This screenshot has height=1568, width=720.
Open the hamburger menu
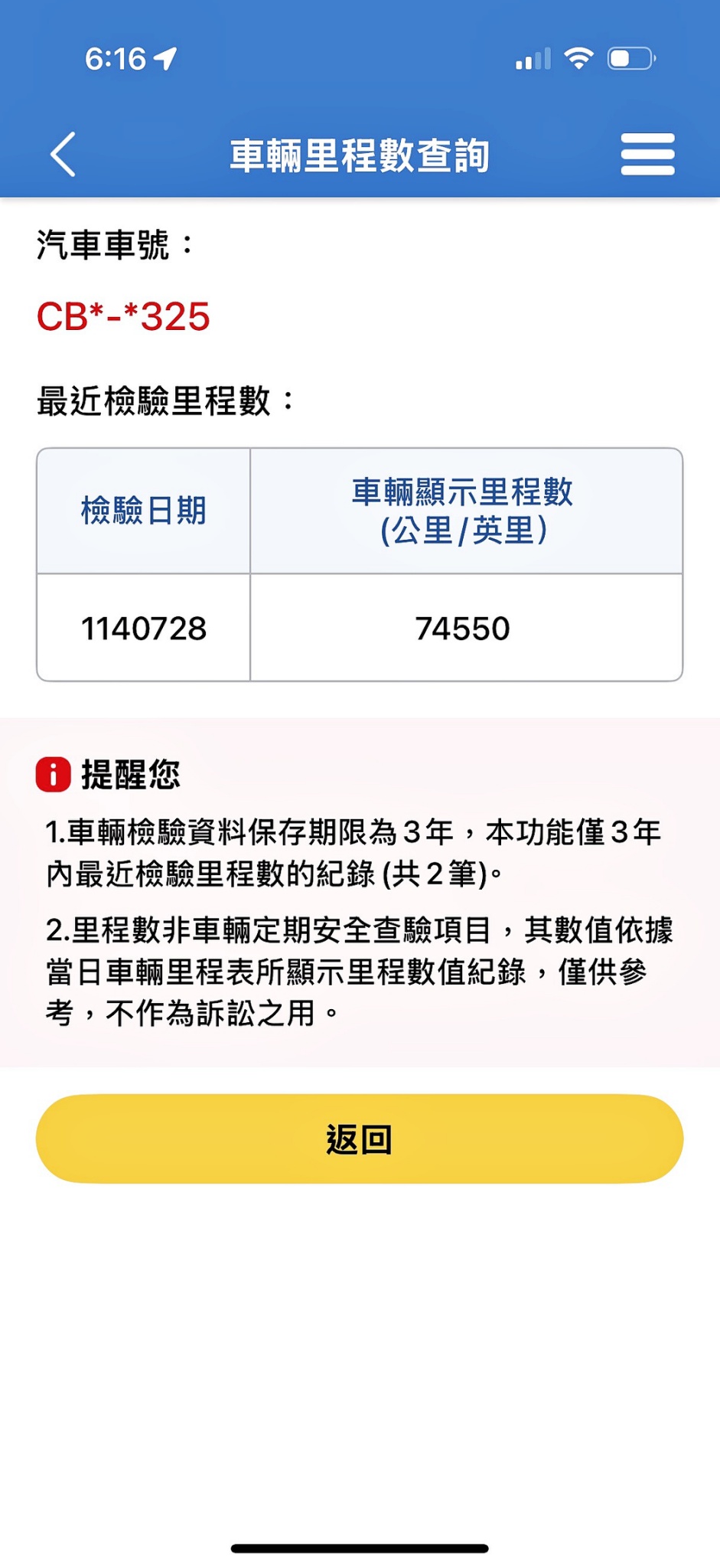tap(647, 153)
